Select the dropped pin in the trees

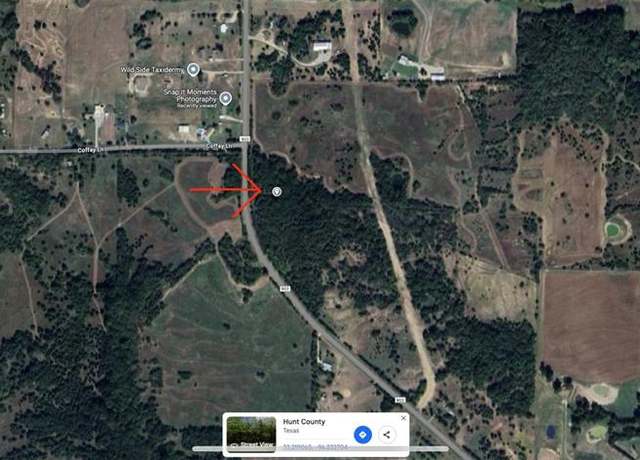coord(276,191)
